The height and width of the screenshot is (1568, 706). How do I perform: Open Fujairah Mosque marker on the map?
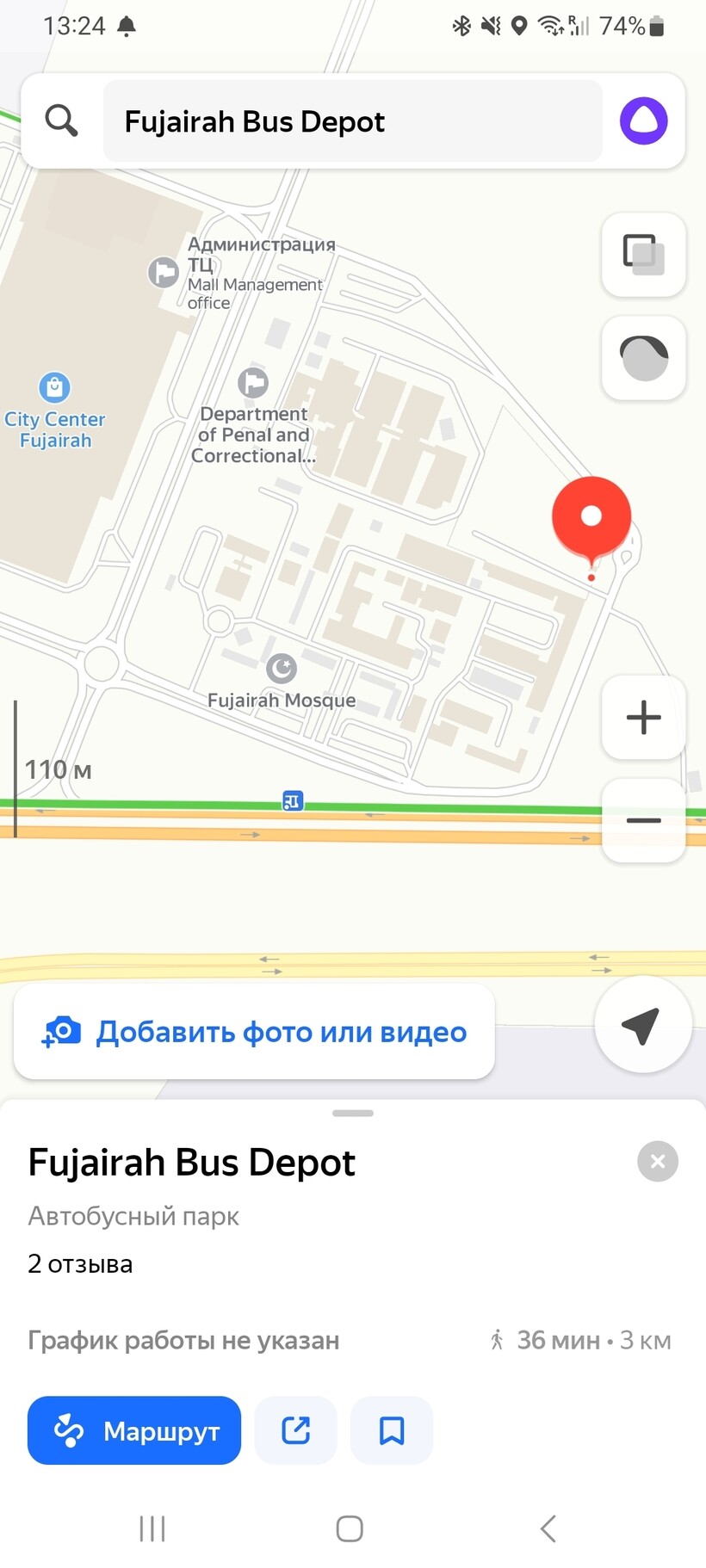click(282, 669)
